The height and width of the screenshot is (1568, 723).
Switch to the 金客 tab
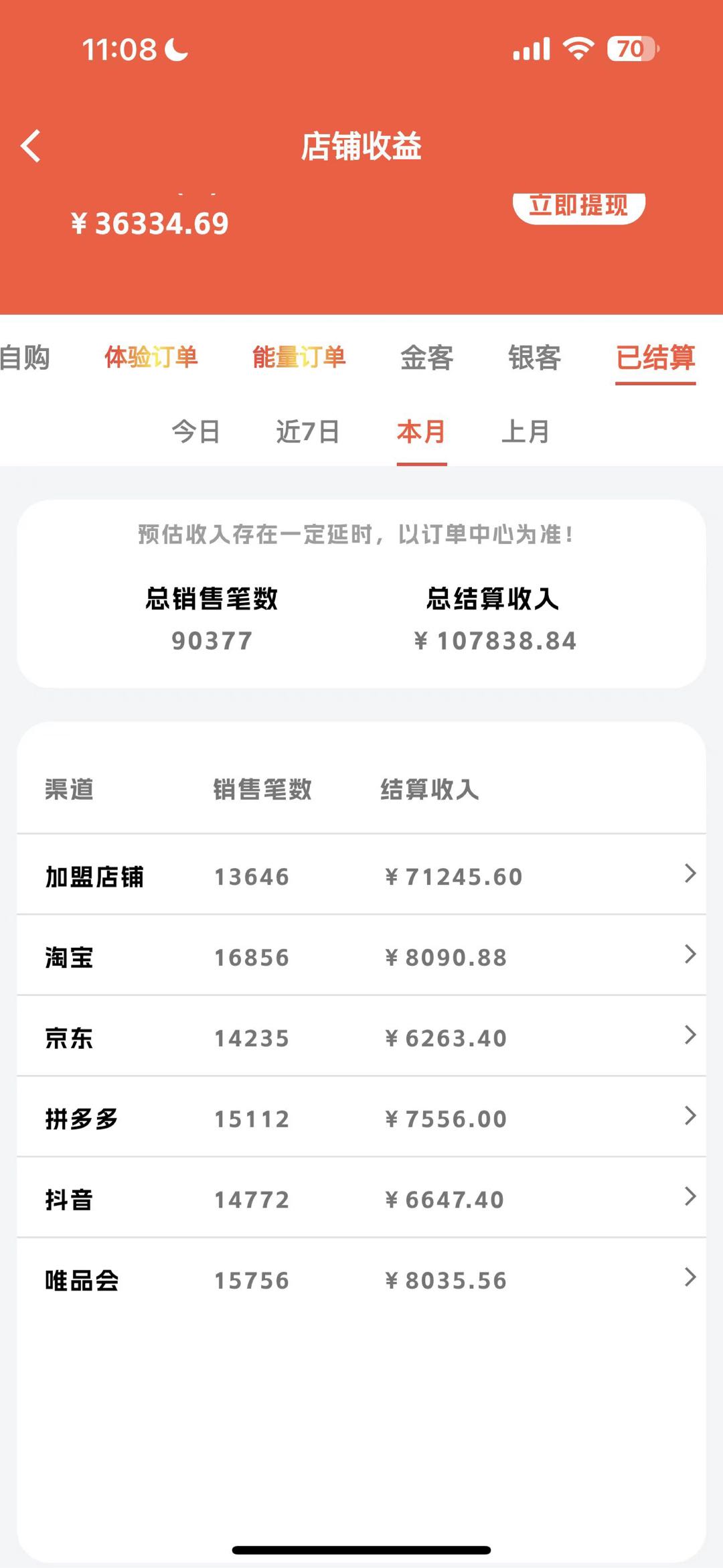(427, 357)
